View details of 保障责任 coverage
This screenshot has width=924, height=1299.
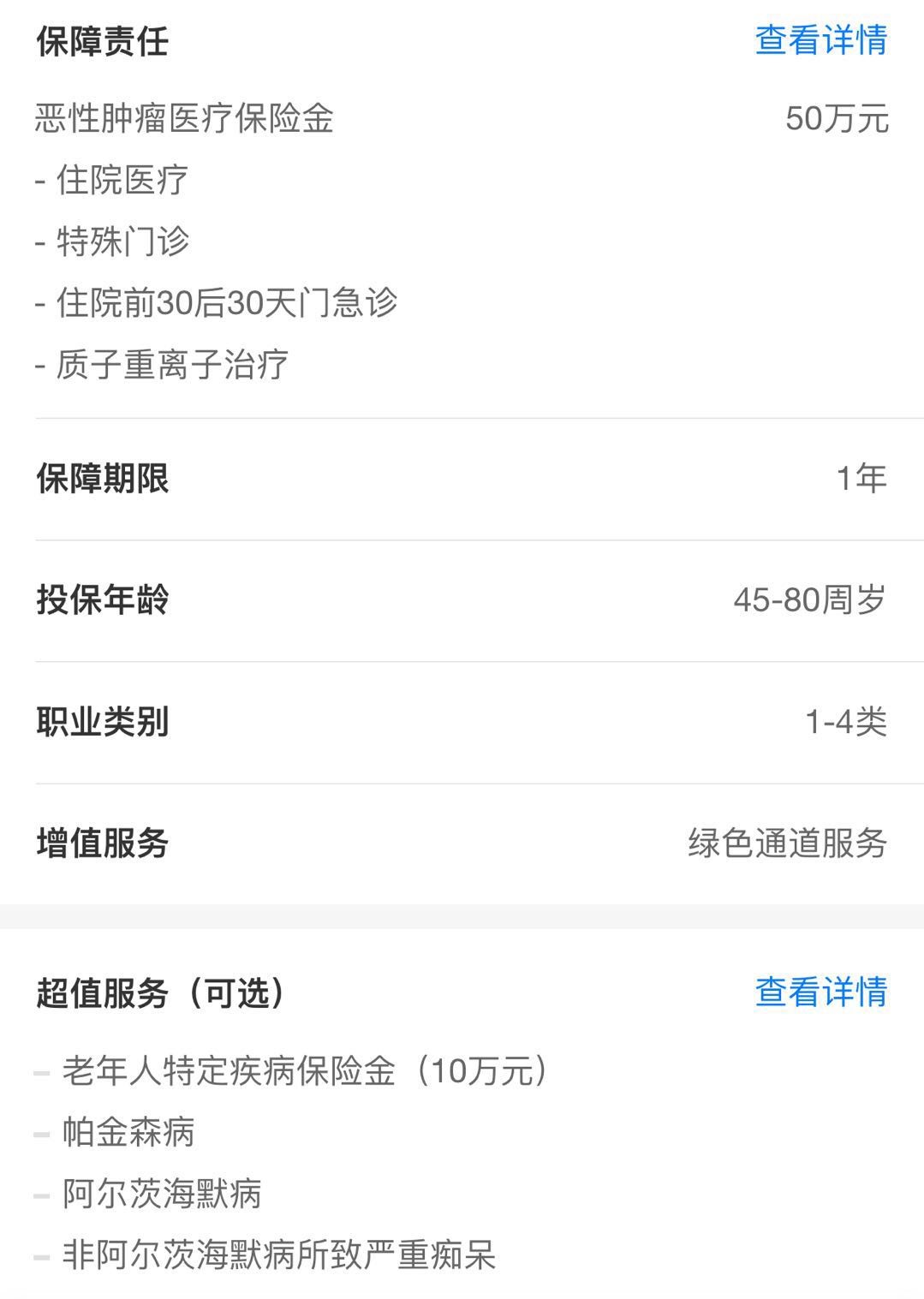click(820, 40)
